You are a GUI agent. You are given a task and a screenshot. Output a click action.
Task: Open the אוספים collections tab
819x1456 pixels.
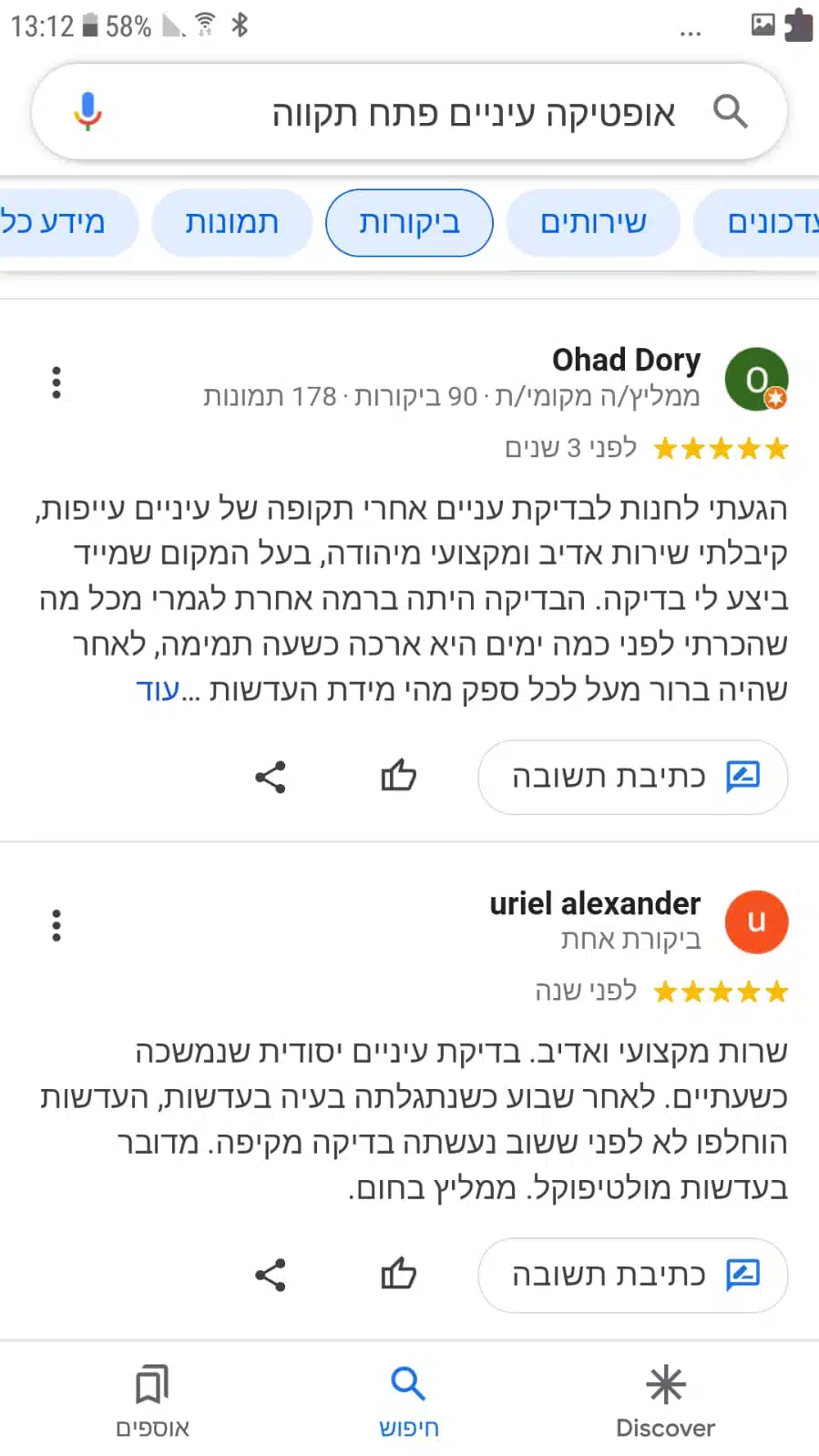(x=152, y=1401)
